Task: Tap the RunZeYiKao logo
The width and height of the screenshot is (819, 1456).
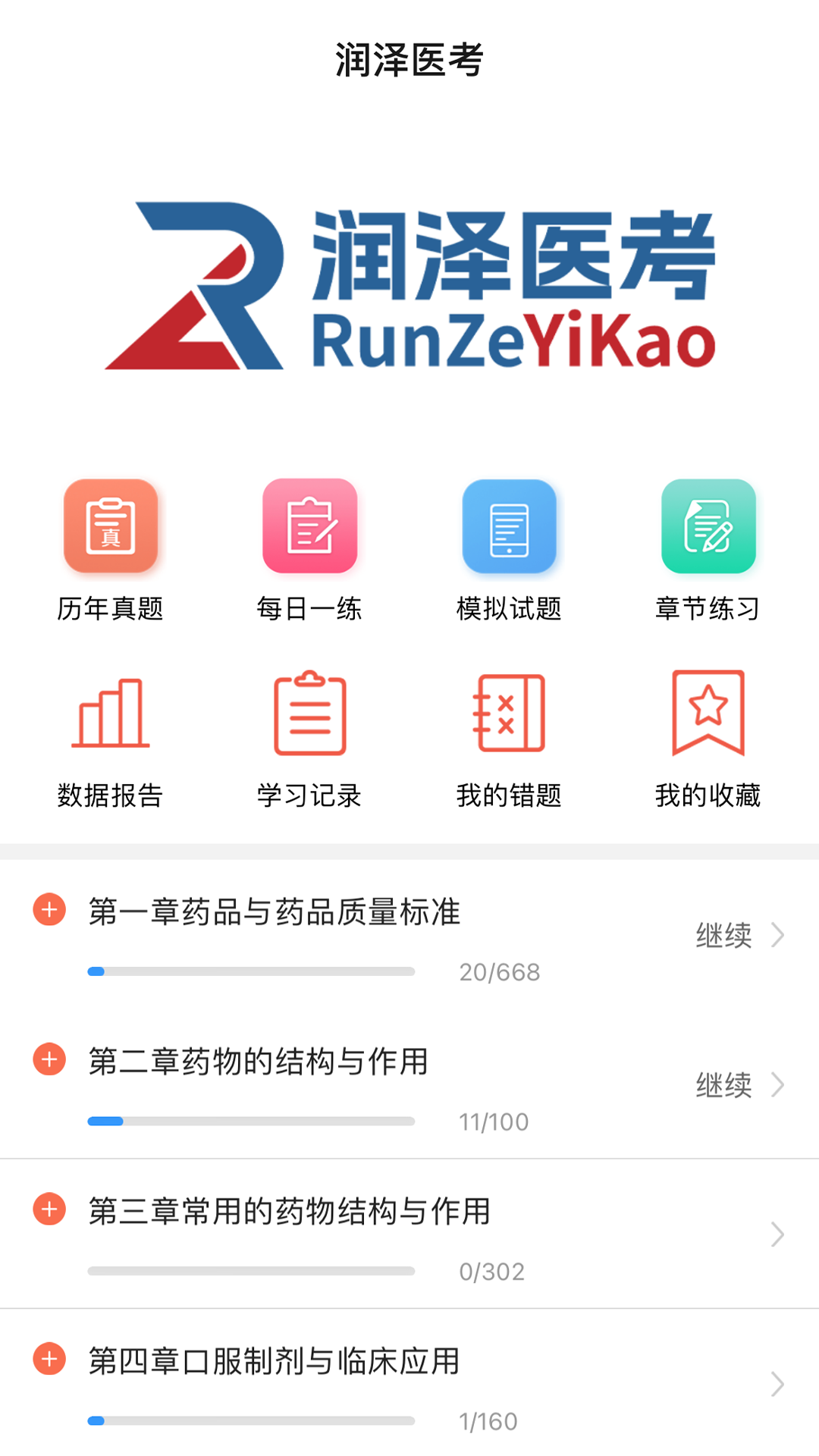Action: coord(409,284)
